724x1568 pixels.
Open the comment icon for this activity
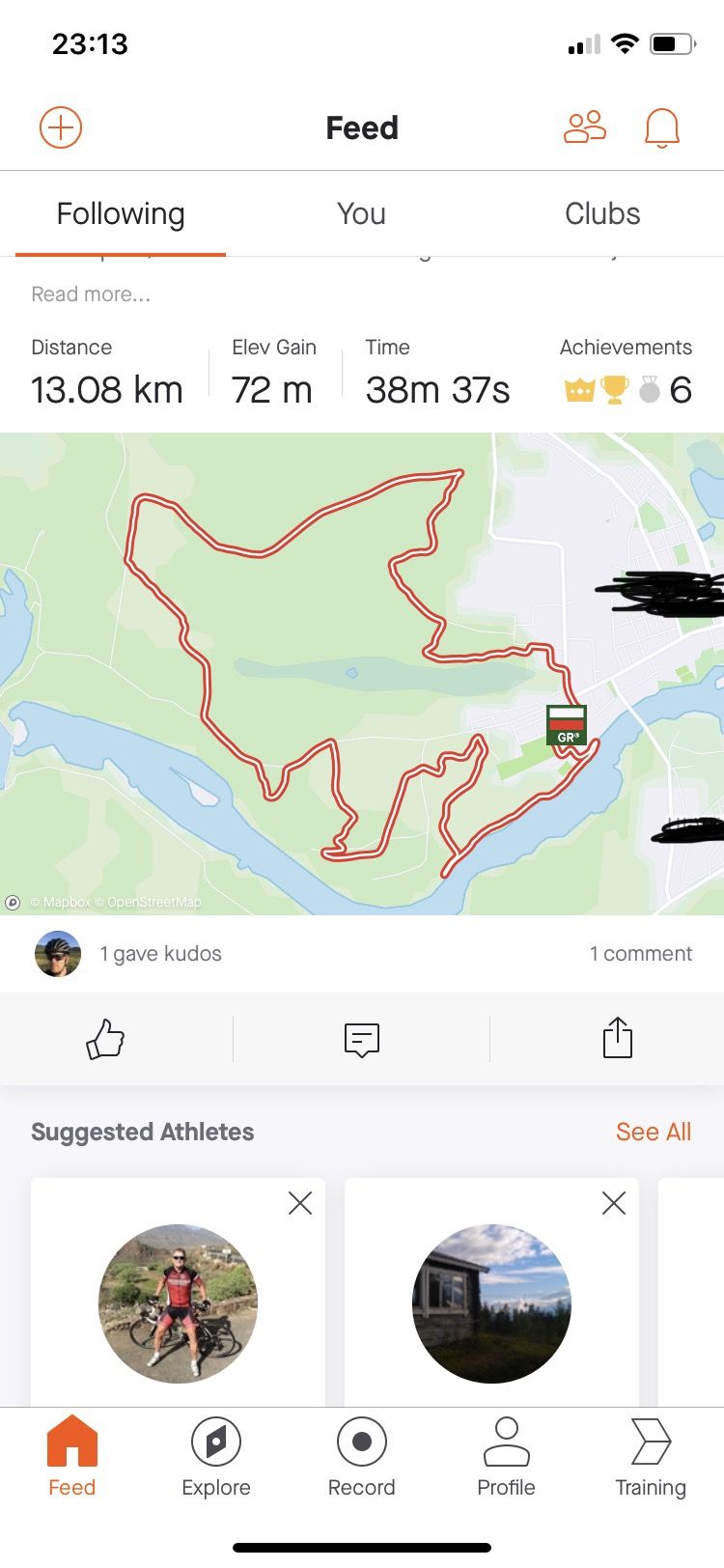[x=362, y=1039]
